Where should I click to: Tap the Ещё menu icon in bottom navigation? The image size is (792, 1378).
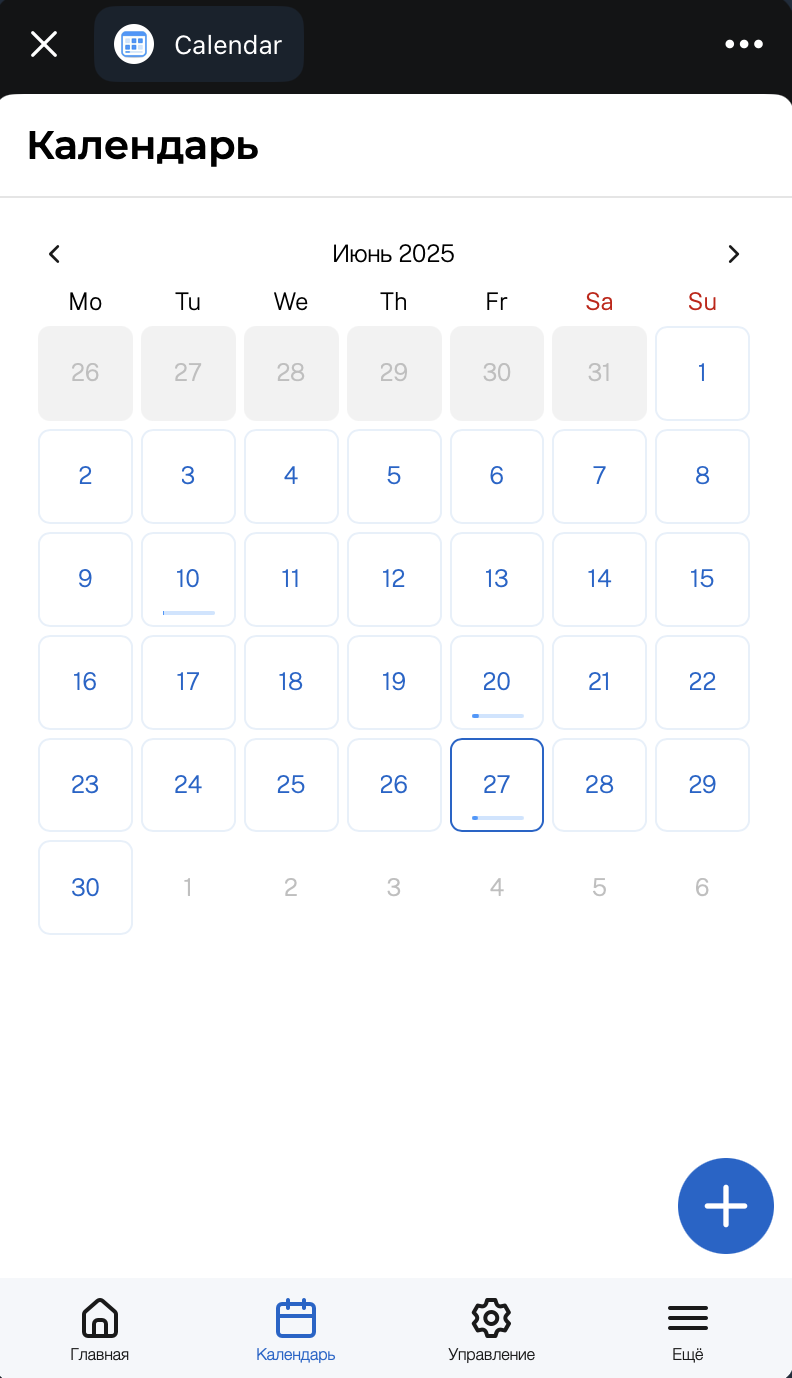[687, 1317]
